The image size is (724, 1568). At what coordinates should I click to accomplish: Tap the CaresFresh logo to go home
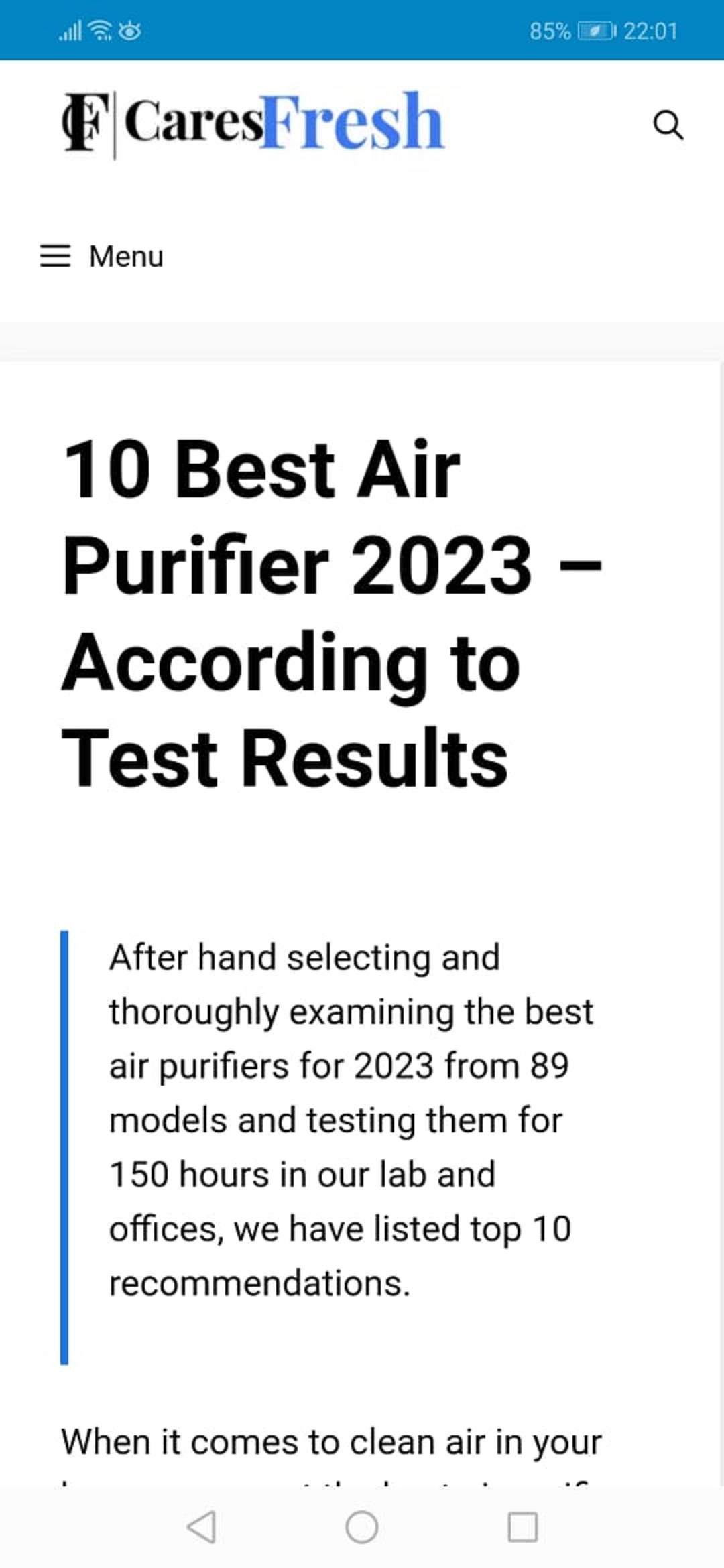(x=253, y=123)
